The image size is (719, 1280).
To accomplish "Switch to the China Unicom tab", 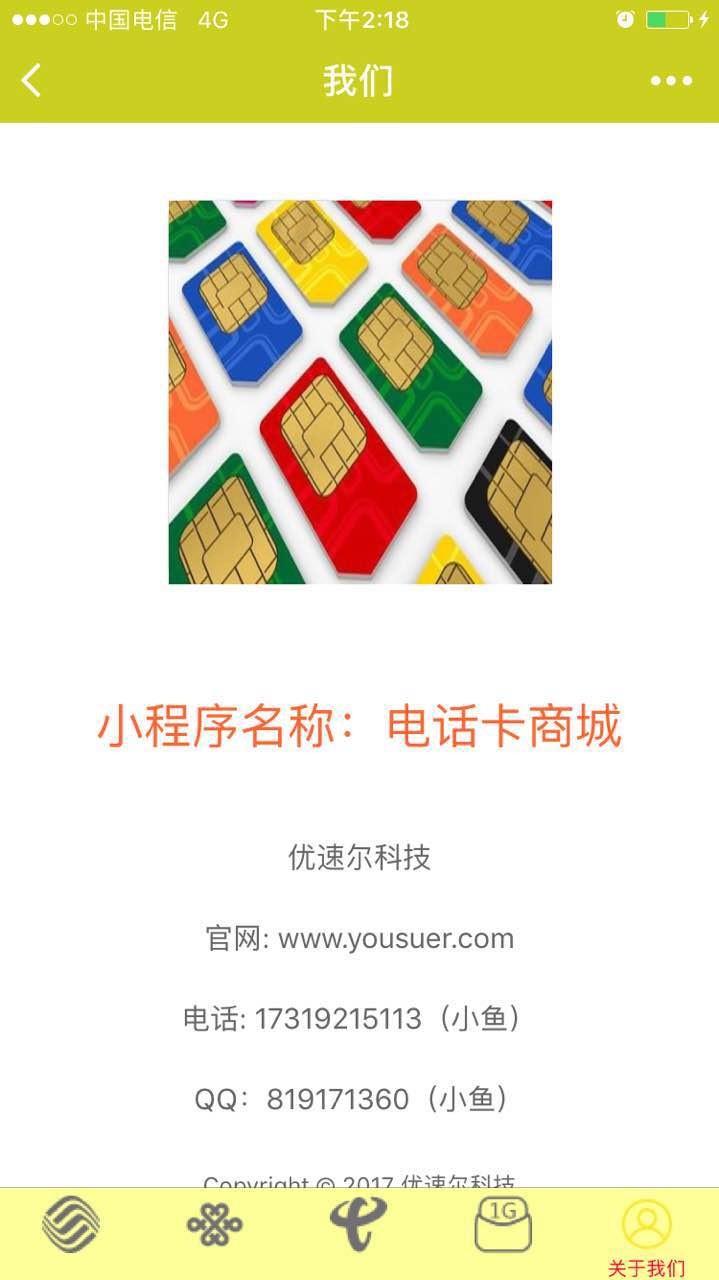I will (x=215, y=1226).
